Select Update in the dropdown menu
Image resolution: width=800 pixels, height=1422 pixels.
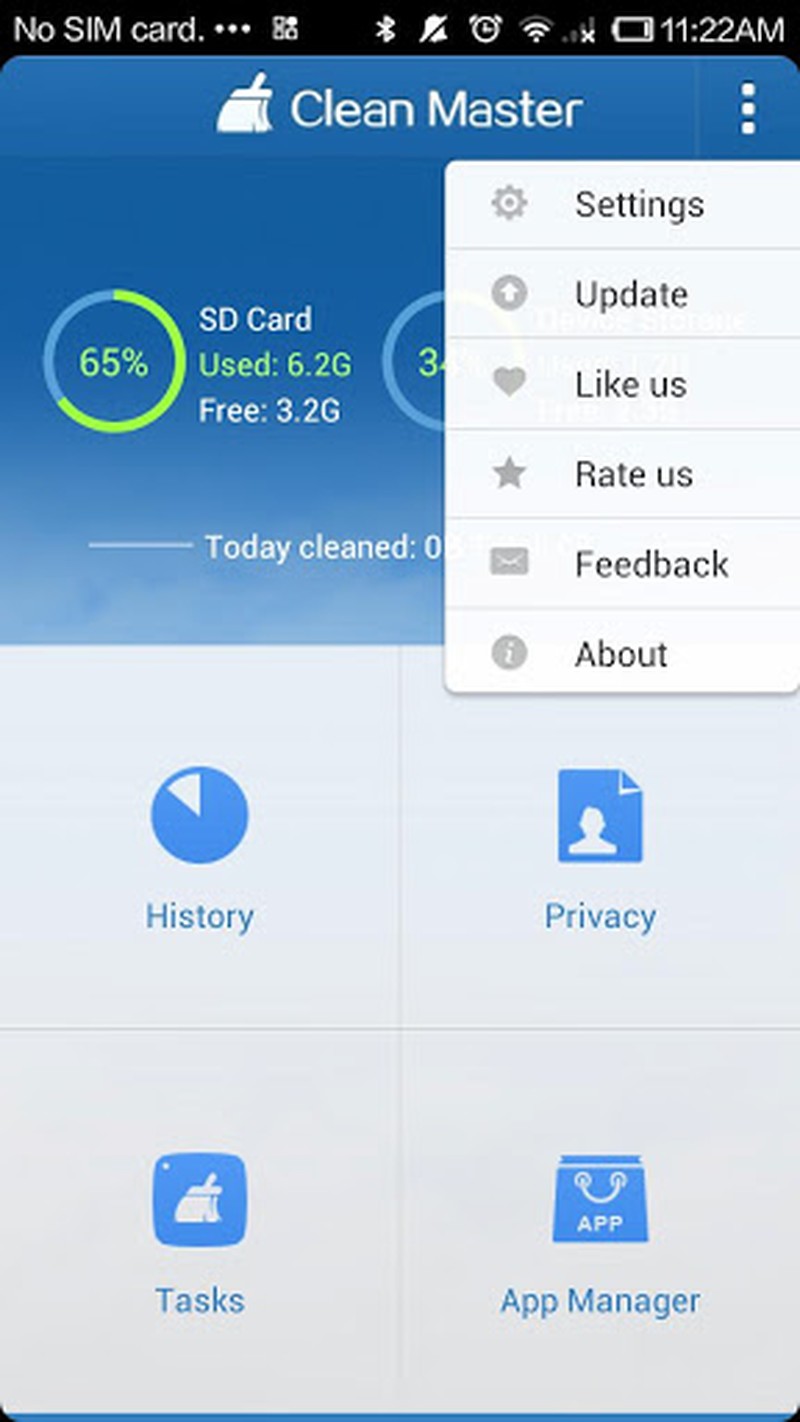[x=620, y=294]
